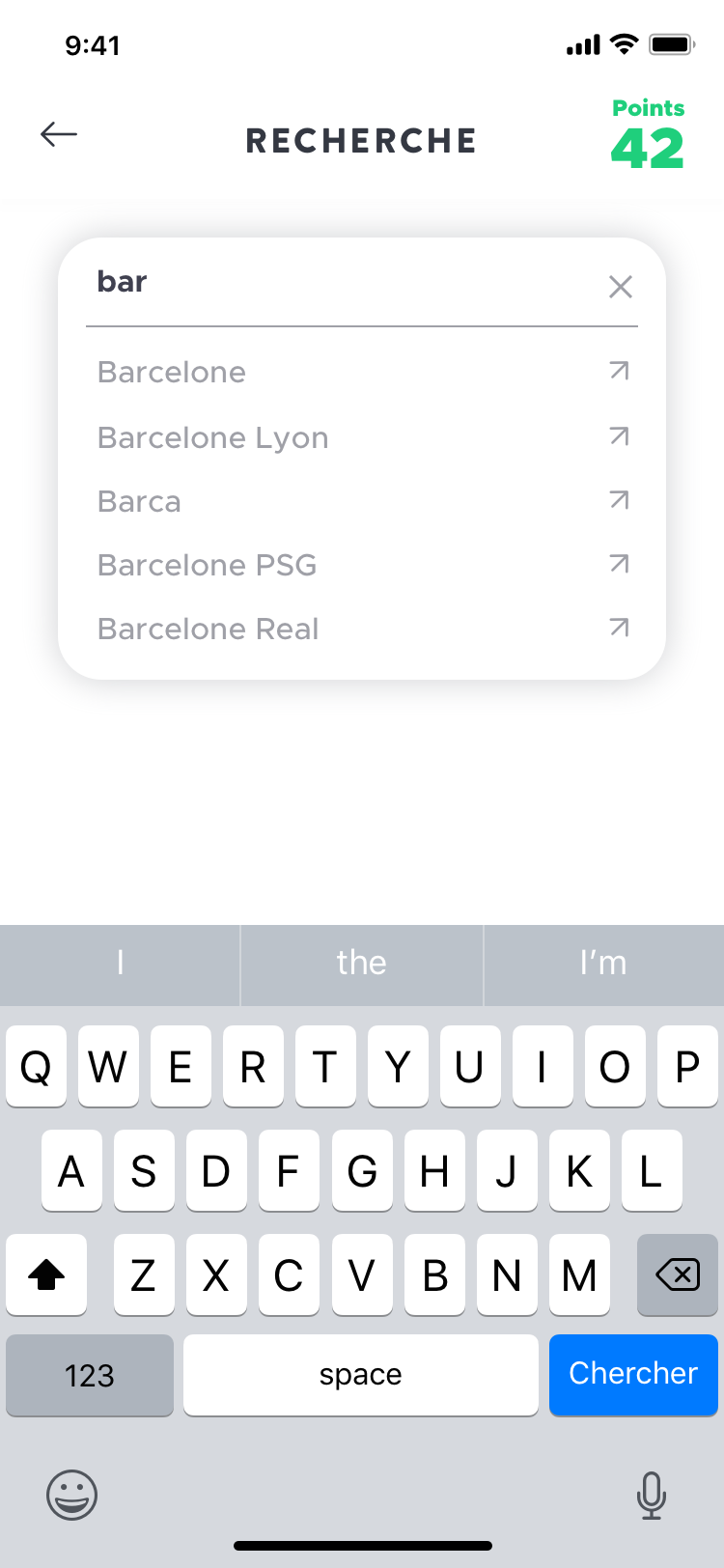Start dictation with the microphone
The image size is (724, 1568).
(652, 1496)
